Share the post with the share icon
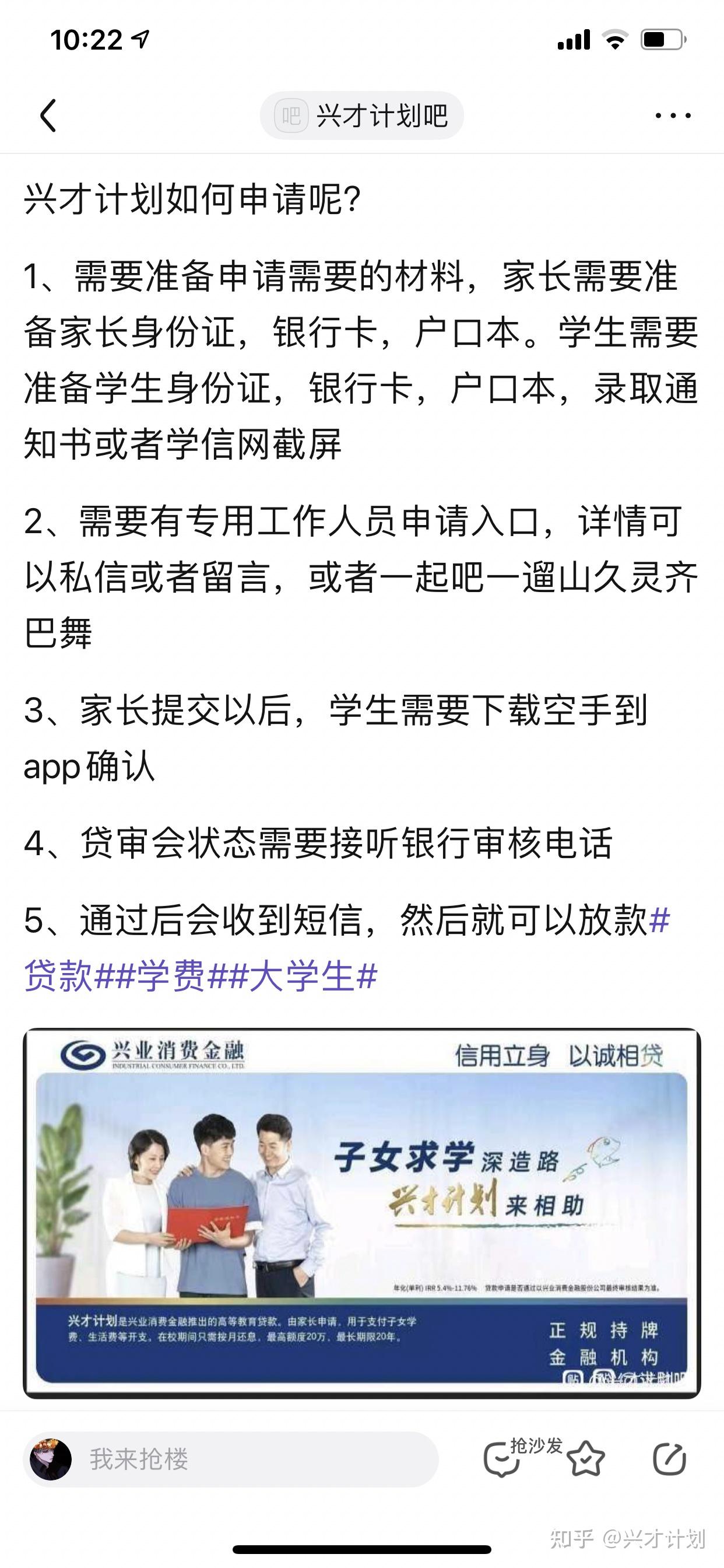The width and height of the screenshot is (724, 1568). point(669,1459)
